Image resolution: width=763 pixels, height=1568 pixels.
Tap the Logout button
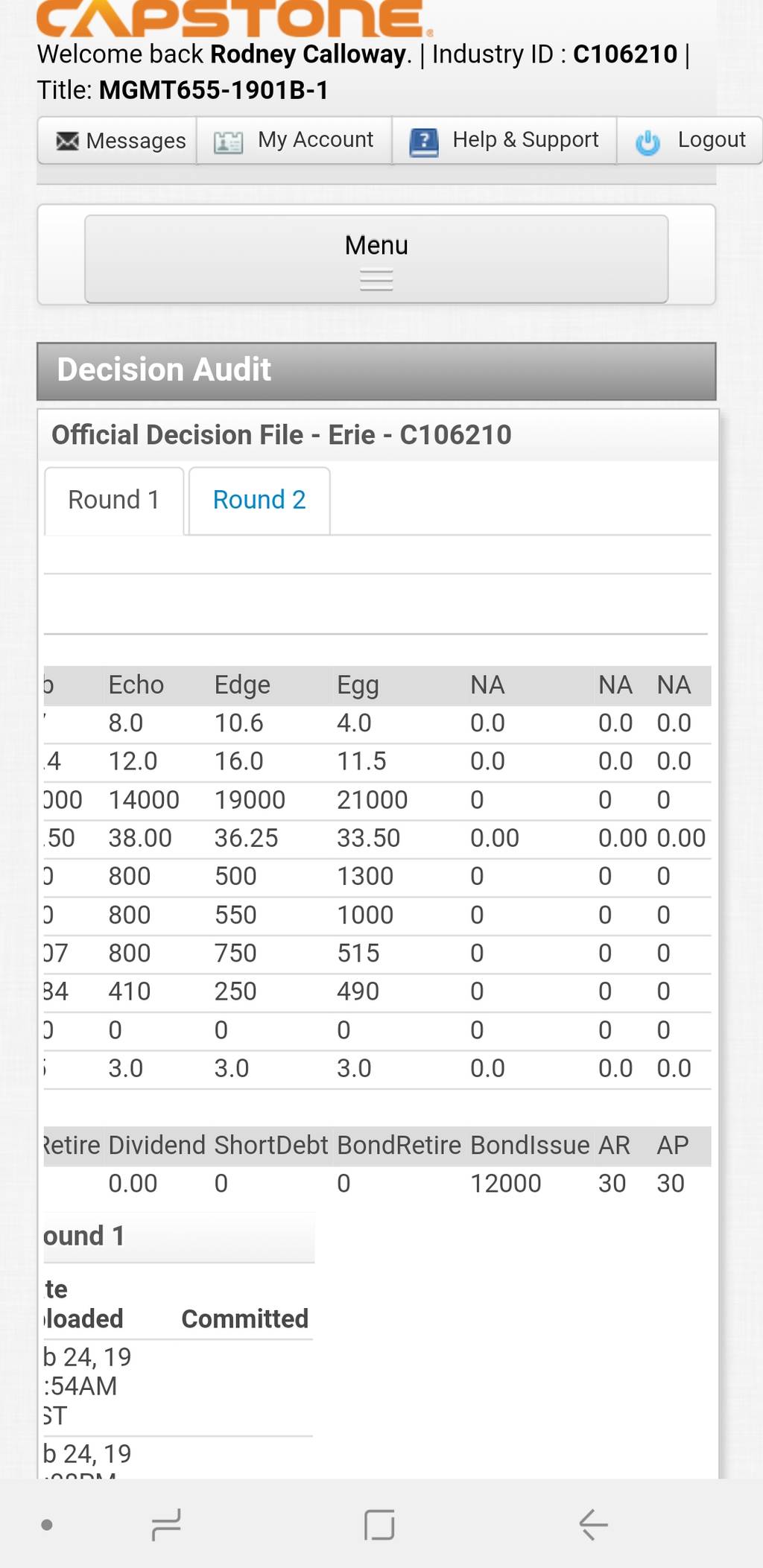pos(690,140)
